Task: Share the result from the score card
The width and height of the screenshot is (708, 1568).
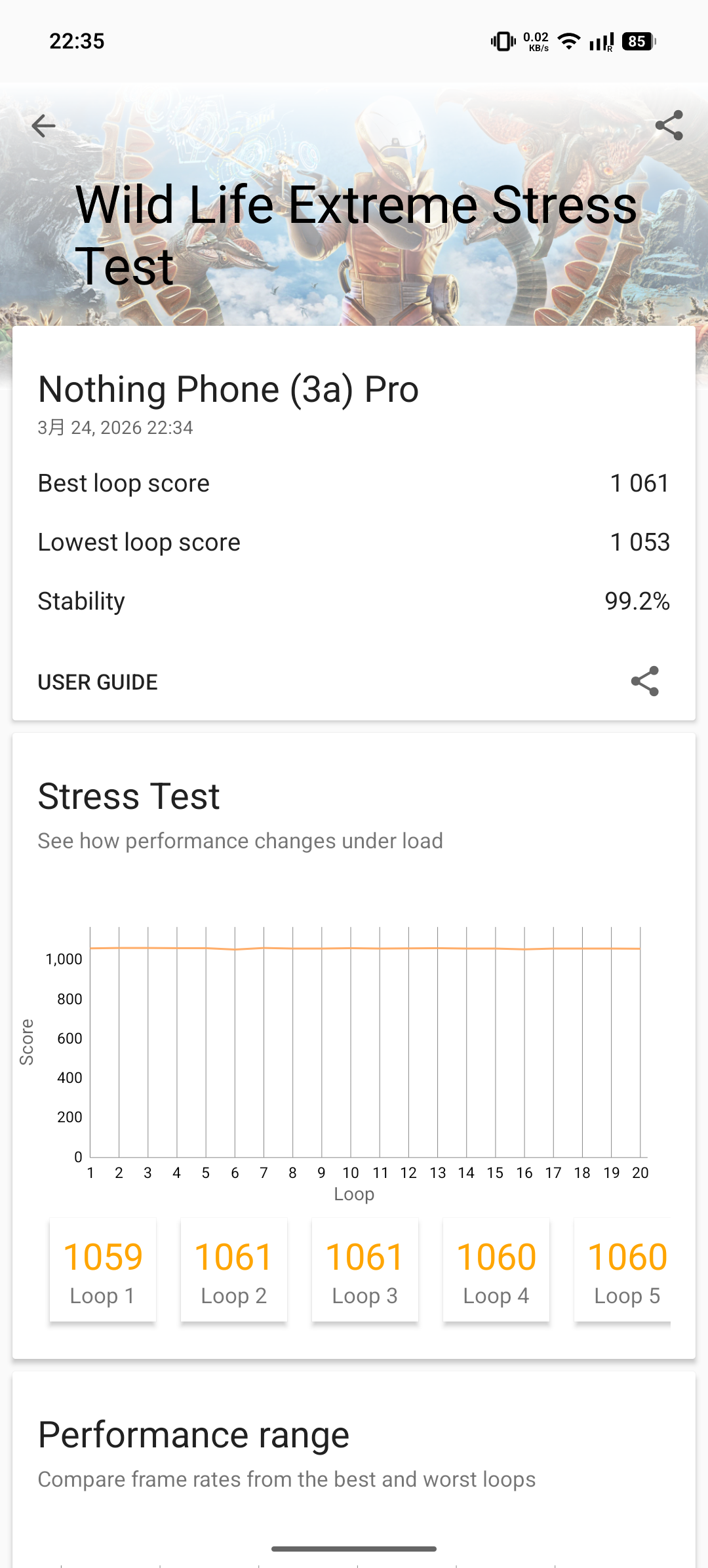Action: (644, 682)
